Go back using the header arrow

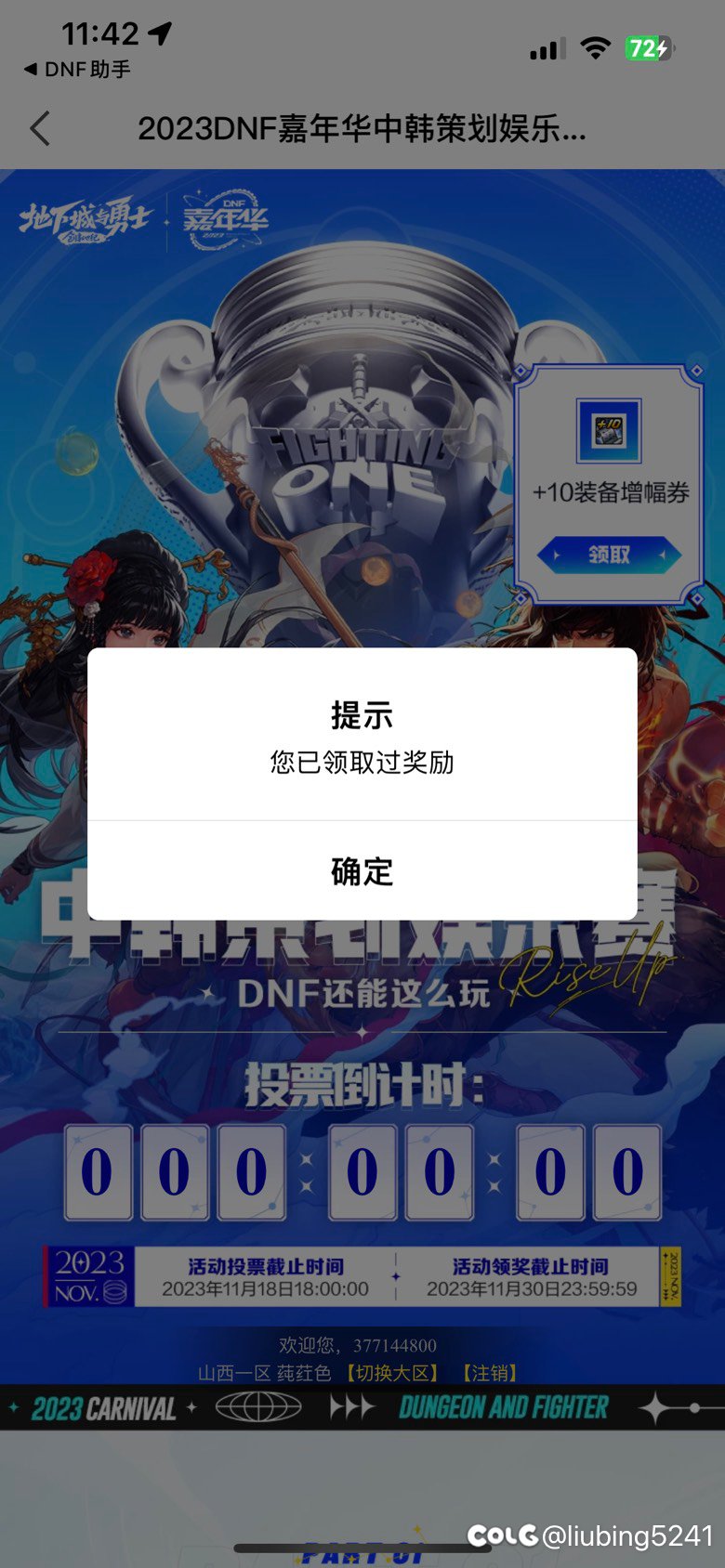pos(40,128)
